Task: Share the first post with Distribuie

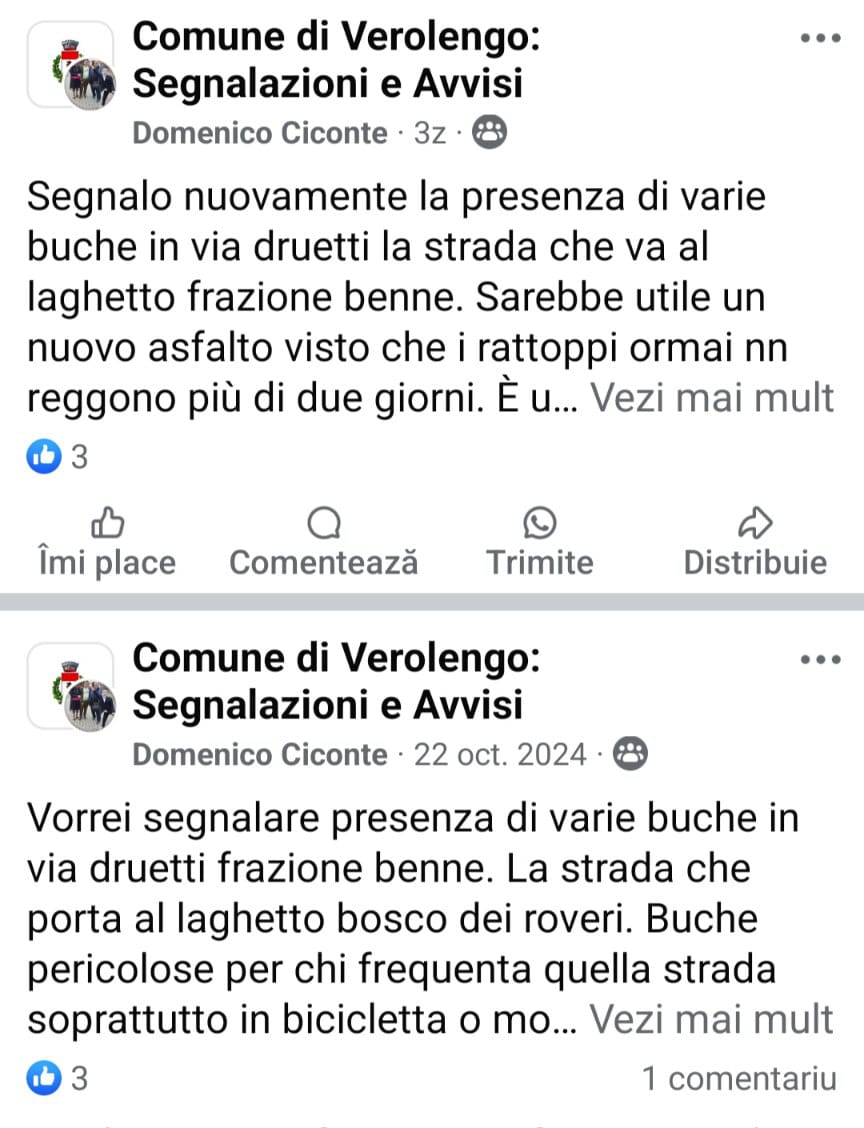Action: tap(755, 542)
